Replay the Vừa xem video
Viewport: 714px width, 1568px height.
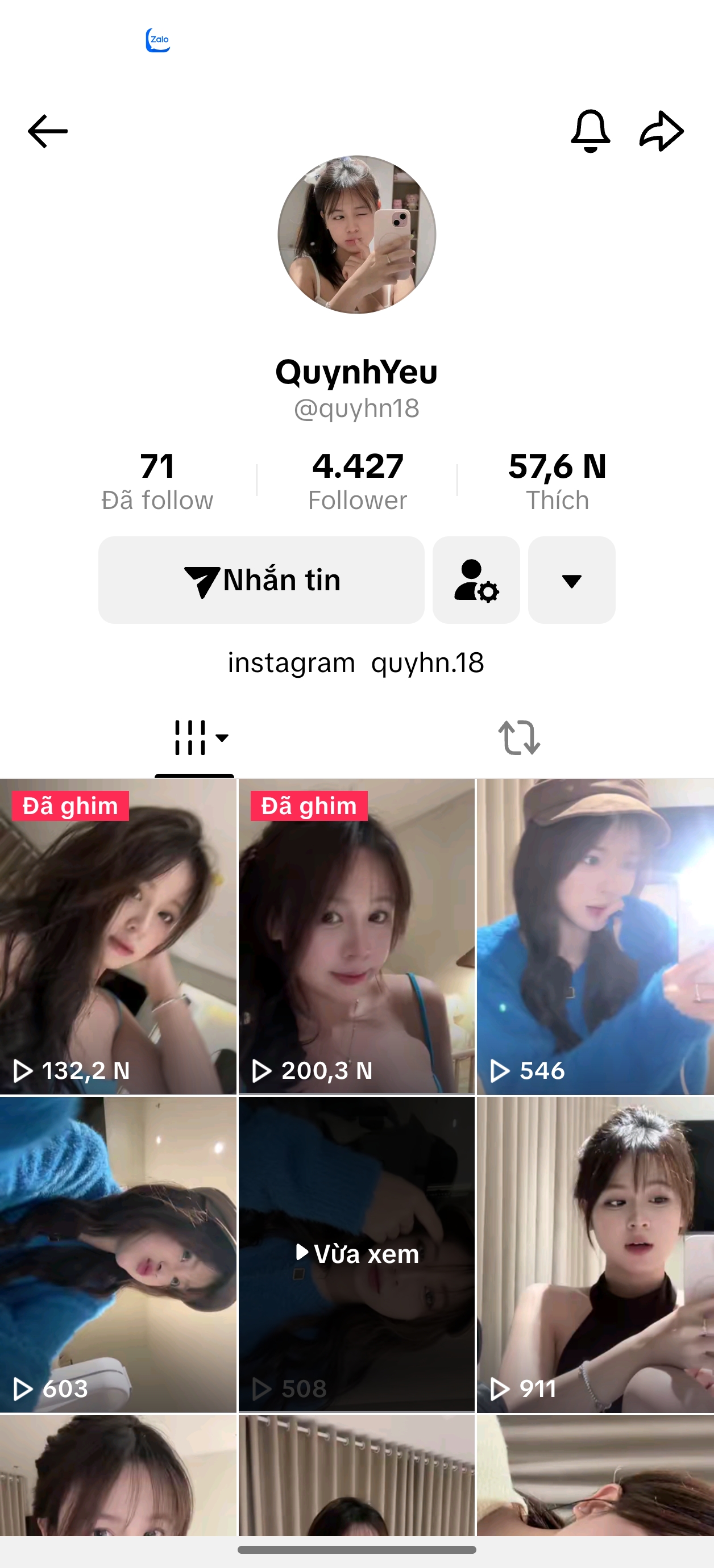pyautogui.click(x=356, y=1255)
